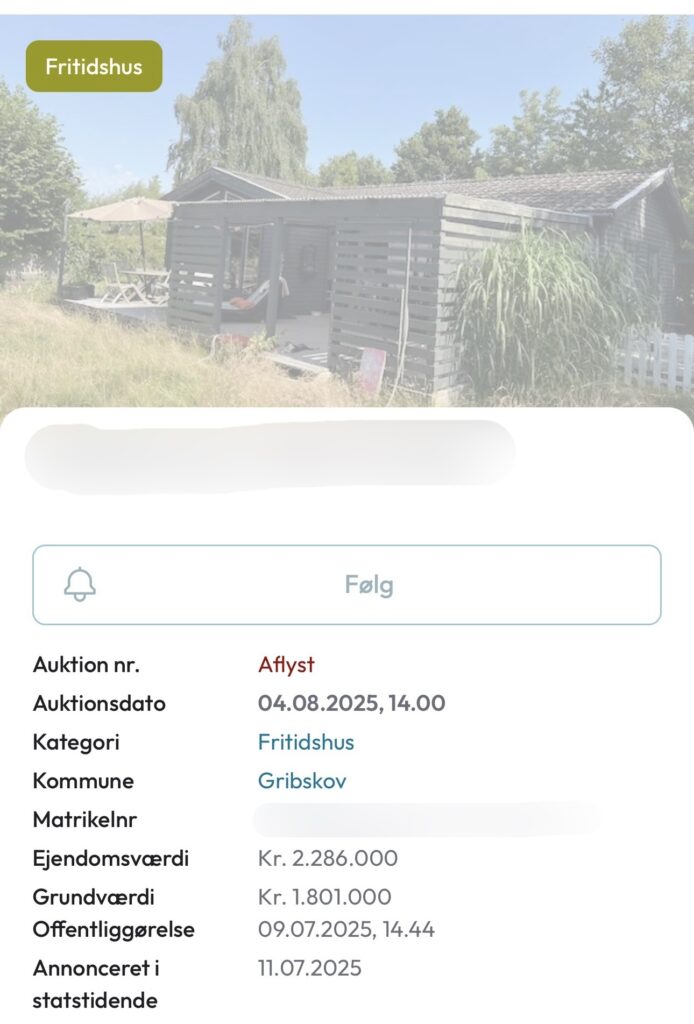Tap the Følg button to follow this auction
The image size is (694, 1024).
[x=347, y=585]
